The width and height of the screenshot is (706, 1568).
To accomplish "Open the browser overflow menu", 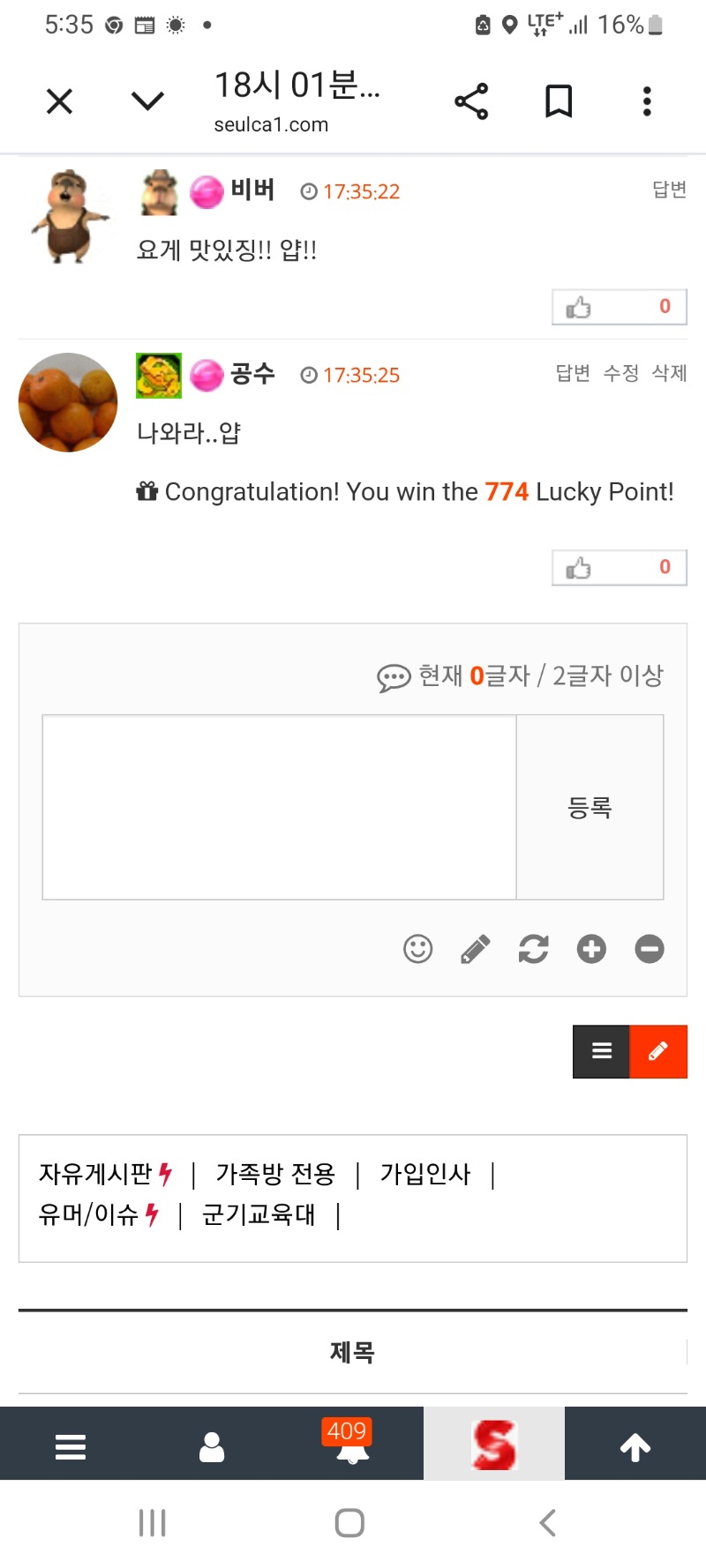I will (x=647, y=101).
